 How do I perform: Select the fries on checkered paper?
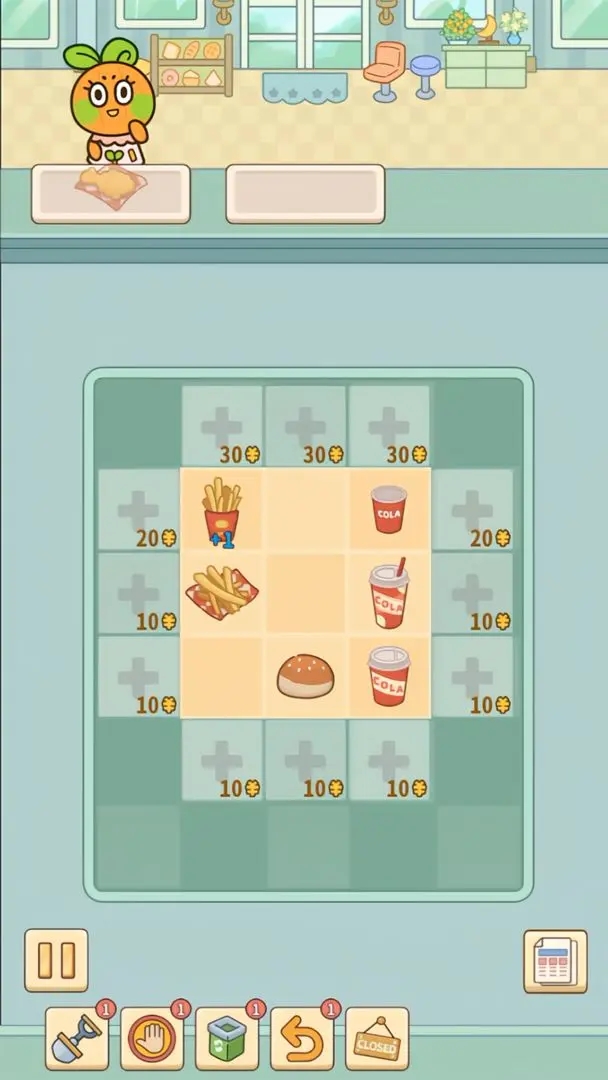221,593
